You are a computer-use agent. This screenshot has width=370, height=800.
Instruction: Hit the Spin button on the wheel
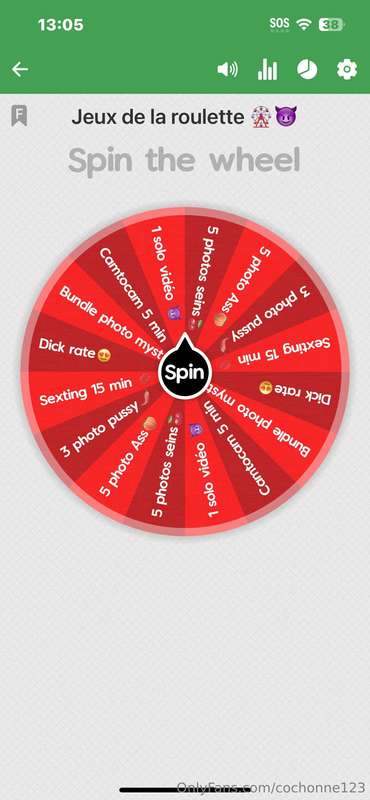[184, 373]
